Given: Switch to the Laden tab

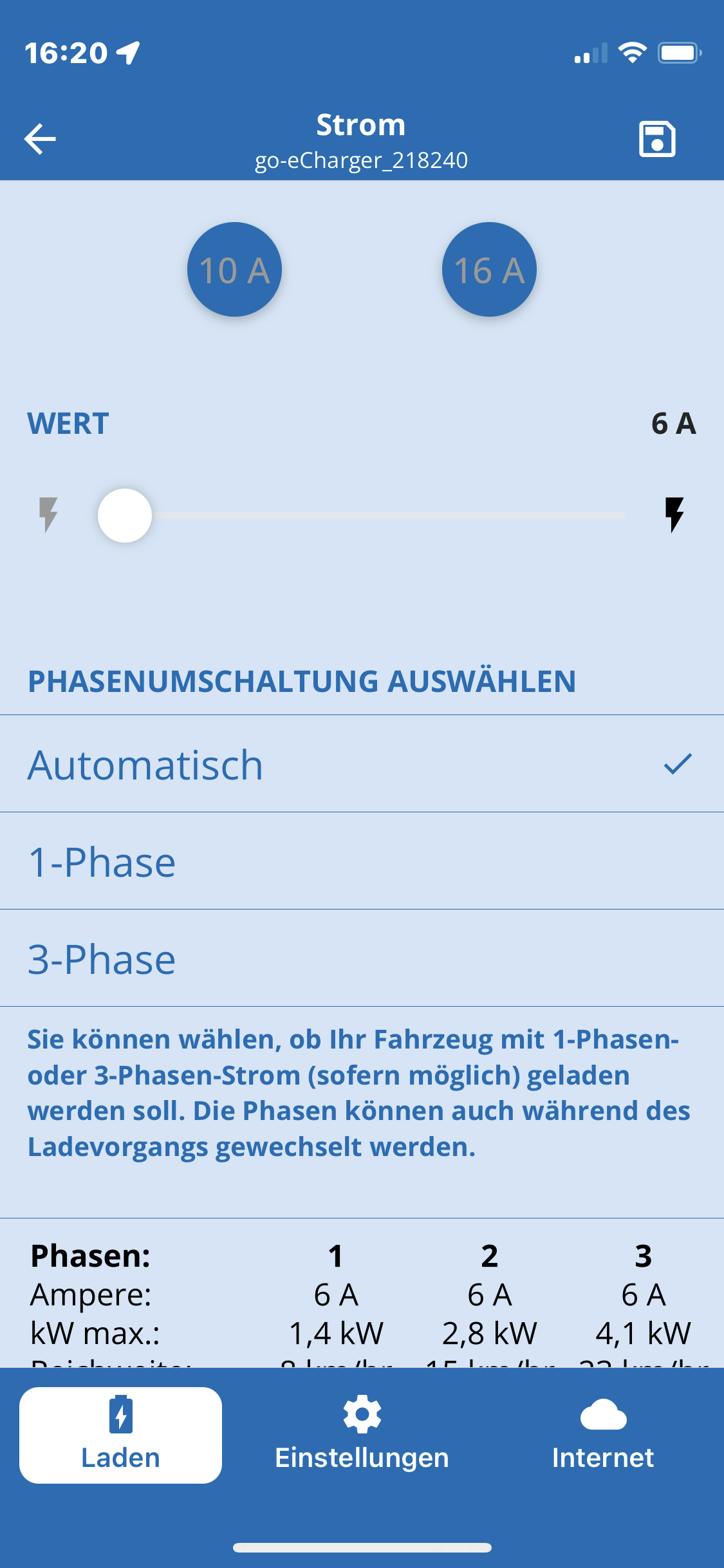Looking at the screenshot, I should click(x=121, y=1435).
